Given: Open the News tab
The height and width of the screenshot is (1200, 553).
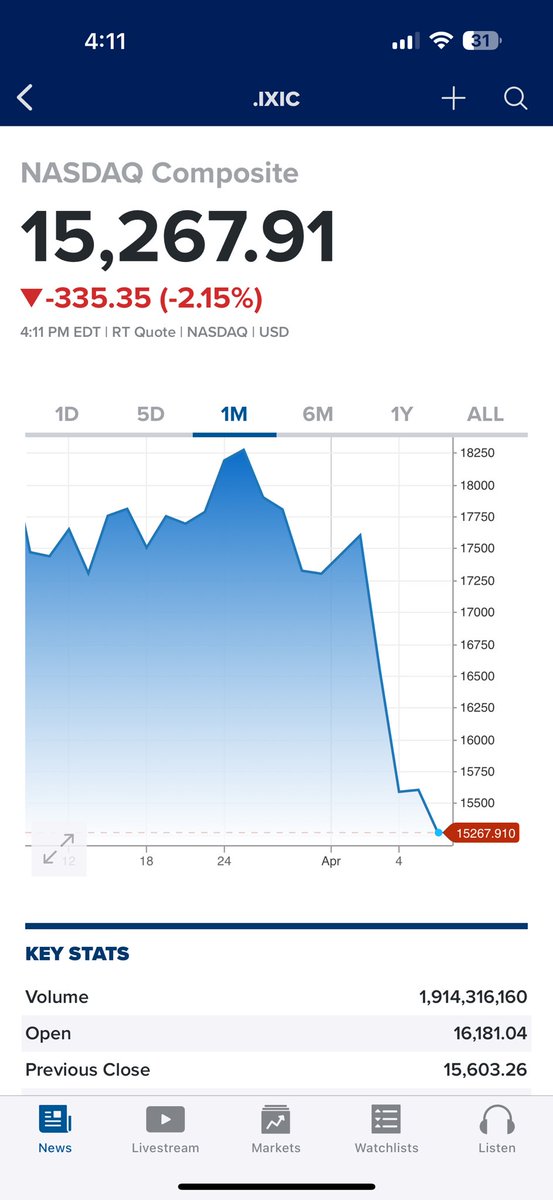Looking at the screenshot, I should pos(55,1130).
